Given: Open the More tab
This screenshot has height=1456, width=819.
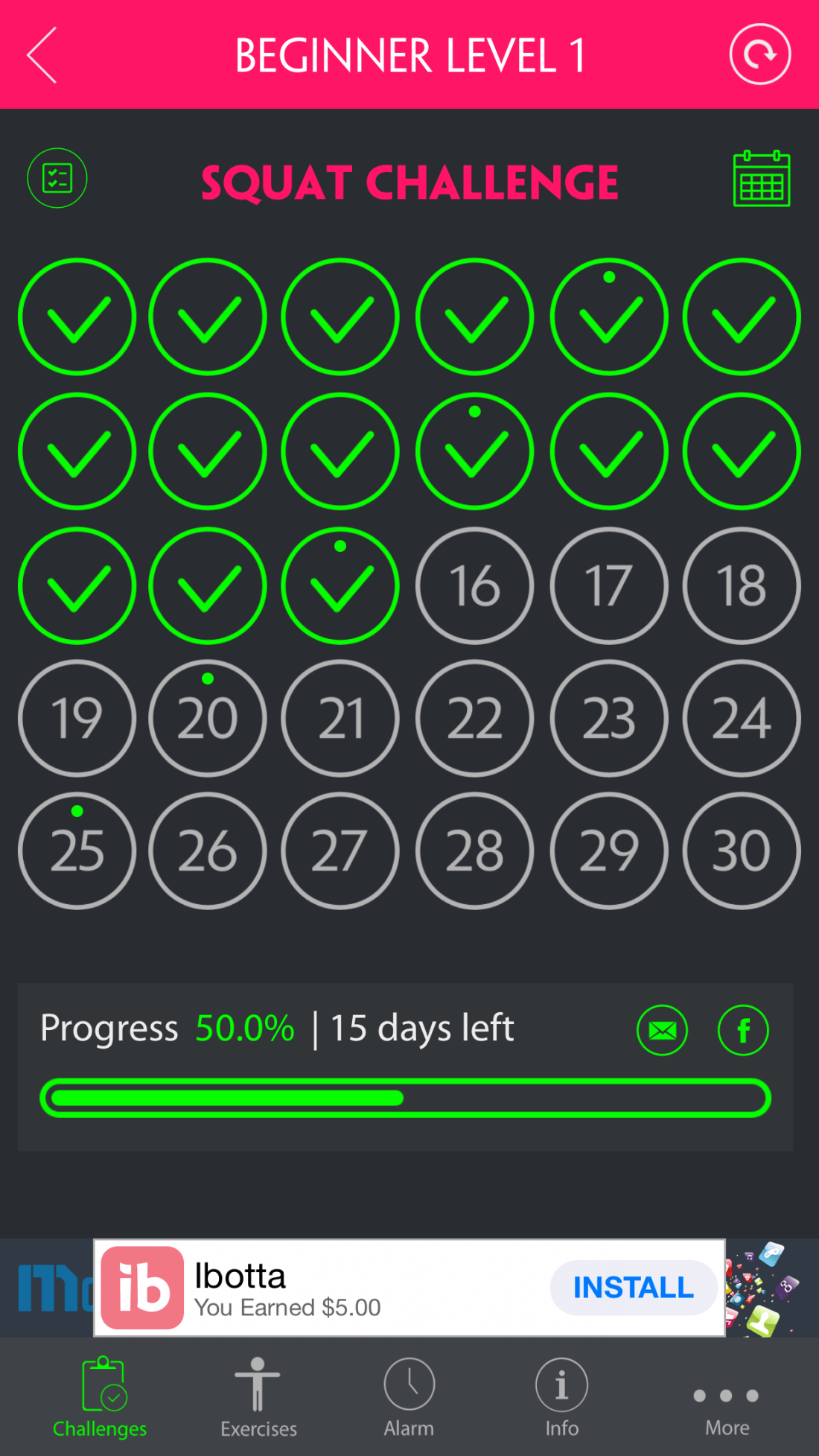Looking at the screenshot, I should [x=727, y=1404].
